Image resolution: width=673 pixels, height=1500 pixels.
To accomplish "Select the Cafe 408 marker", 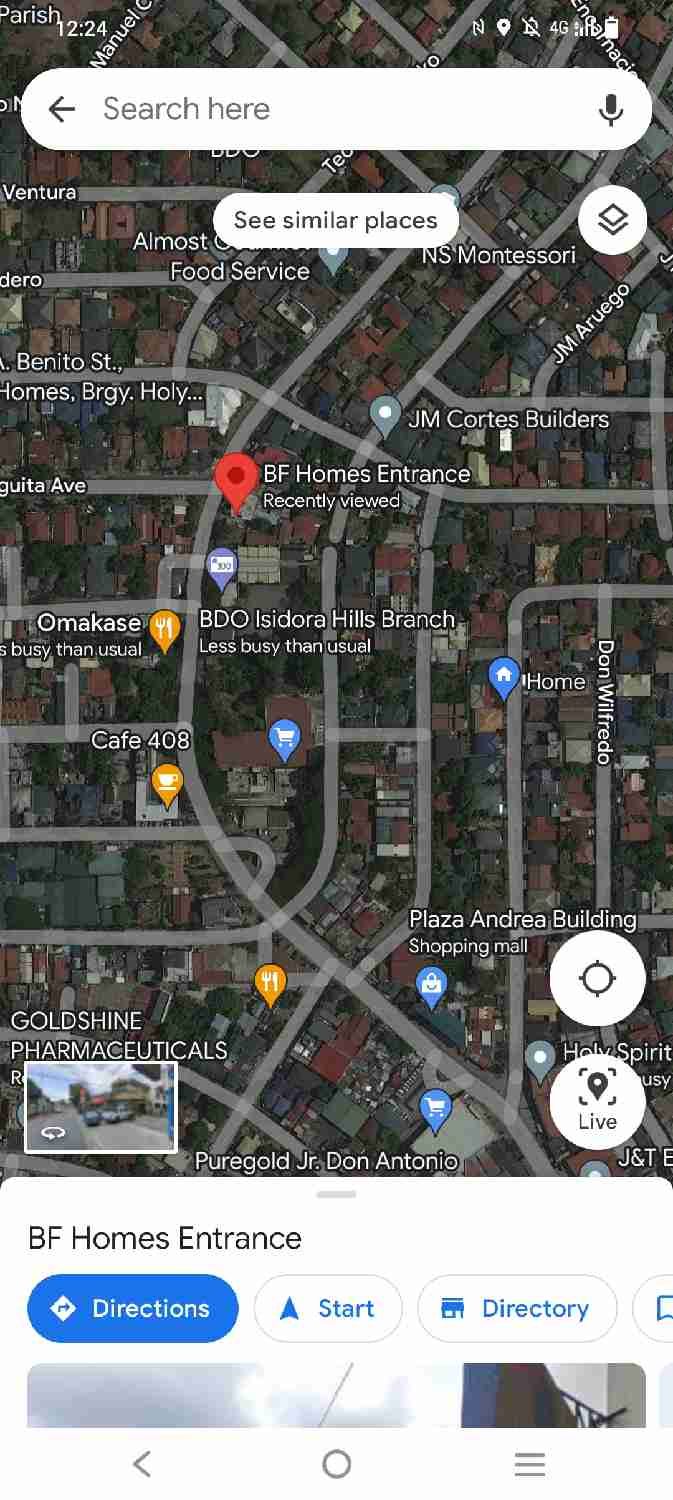I will tap(166, 784).
